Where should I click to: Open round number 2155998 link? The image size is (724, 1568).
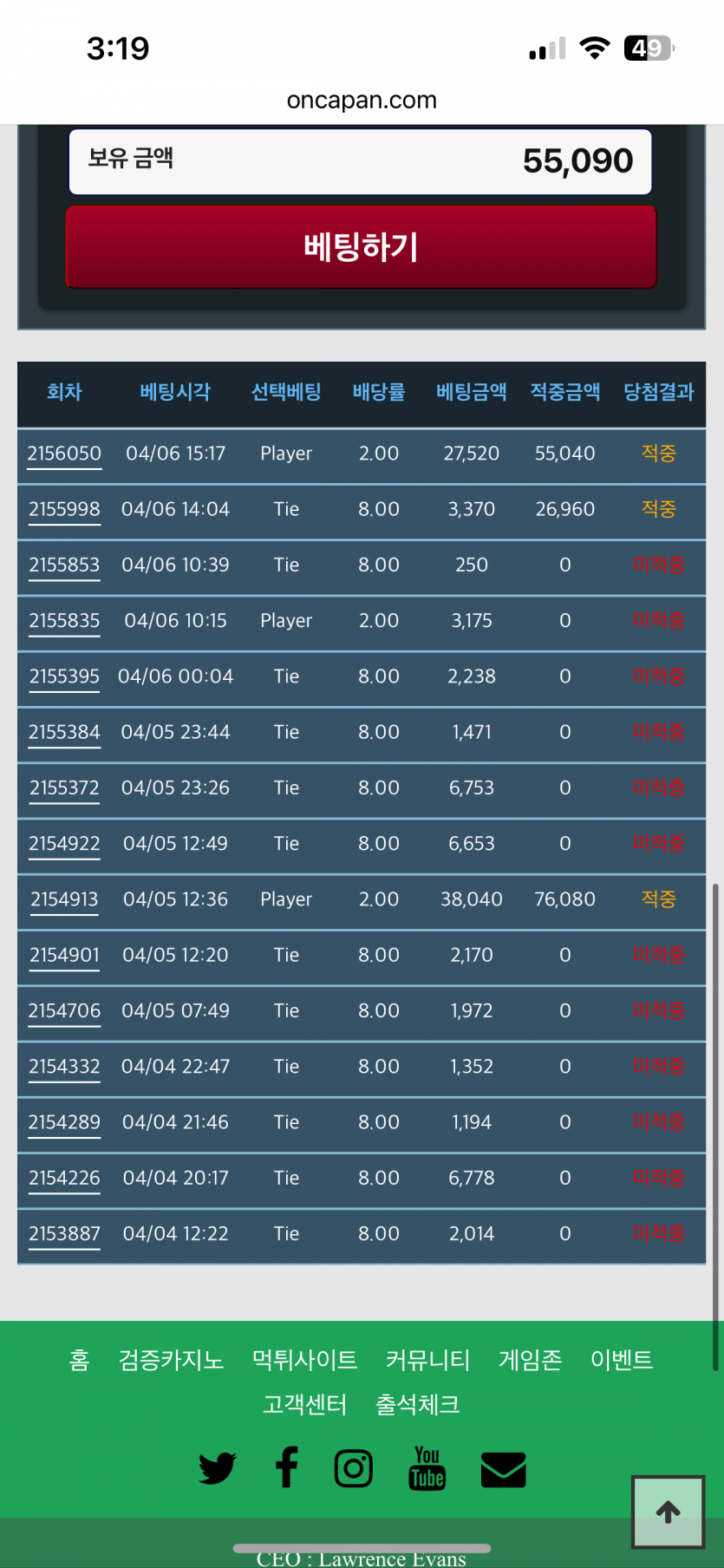tap(64, 509)
